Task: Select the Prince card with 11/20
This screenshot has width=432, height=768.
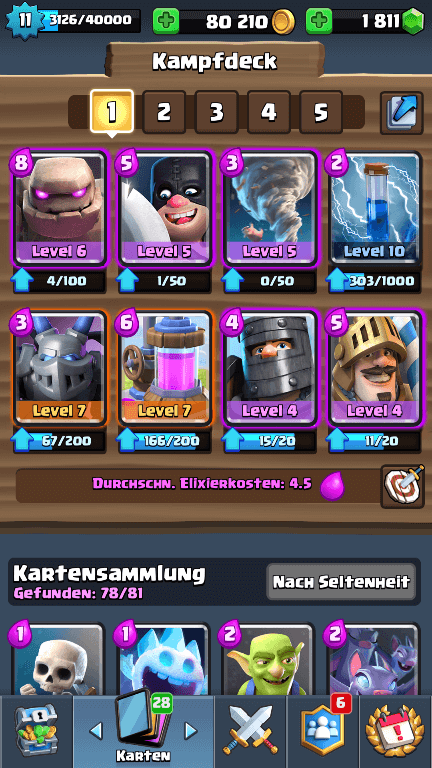Action: point(375,368)
